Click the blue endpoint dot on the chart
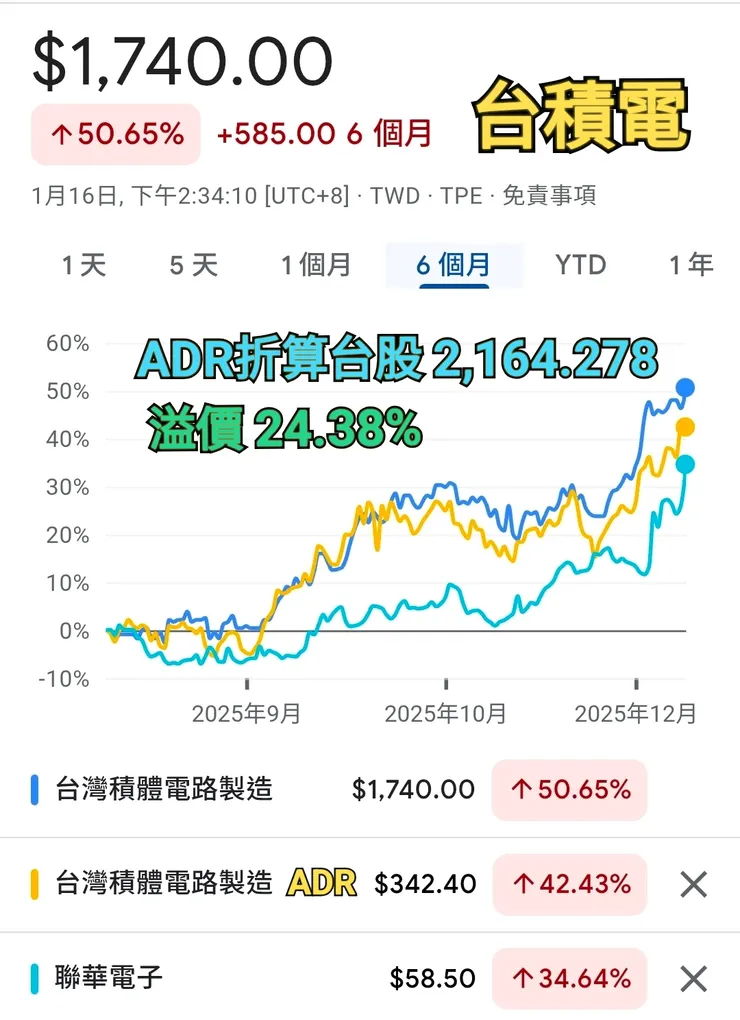740x1020 pixels. click(684, 386)
